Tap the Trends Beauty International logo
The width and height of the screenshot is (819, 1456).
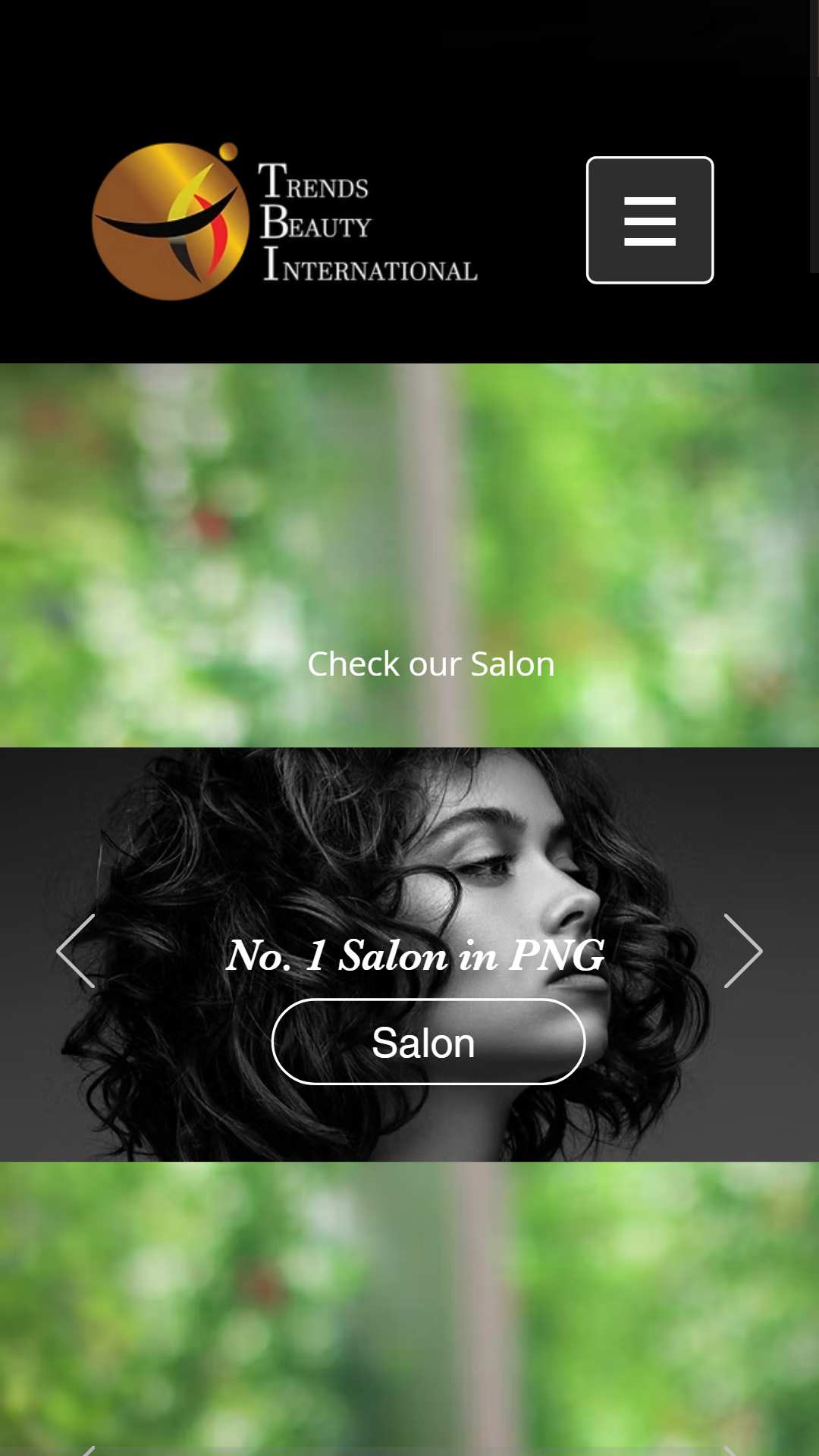click(285, 221)
